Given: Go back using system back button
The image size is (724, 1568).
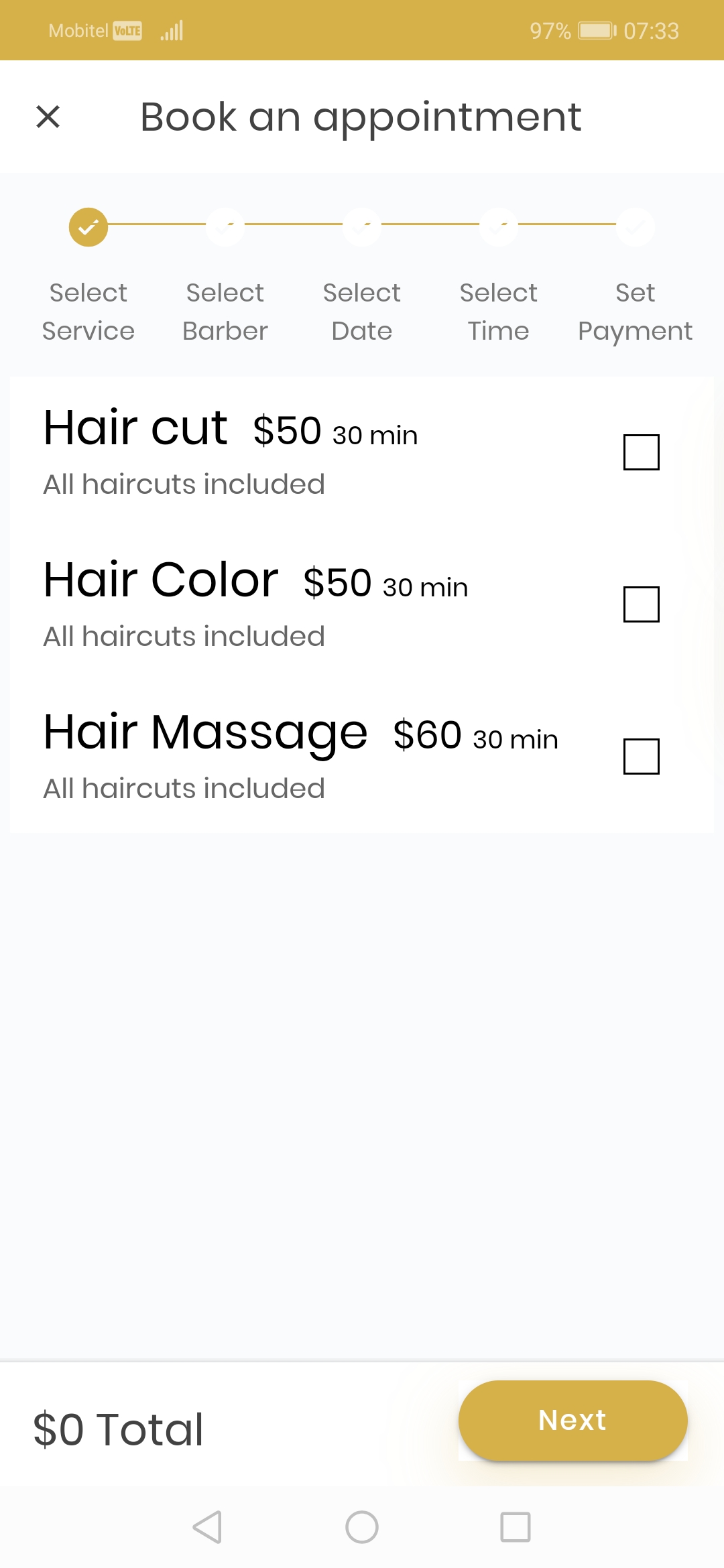Looking at the screenshot, I should (207, 1527).
